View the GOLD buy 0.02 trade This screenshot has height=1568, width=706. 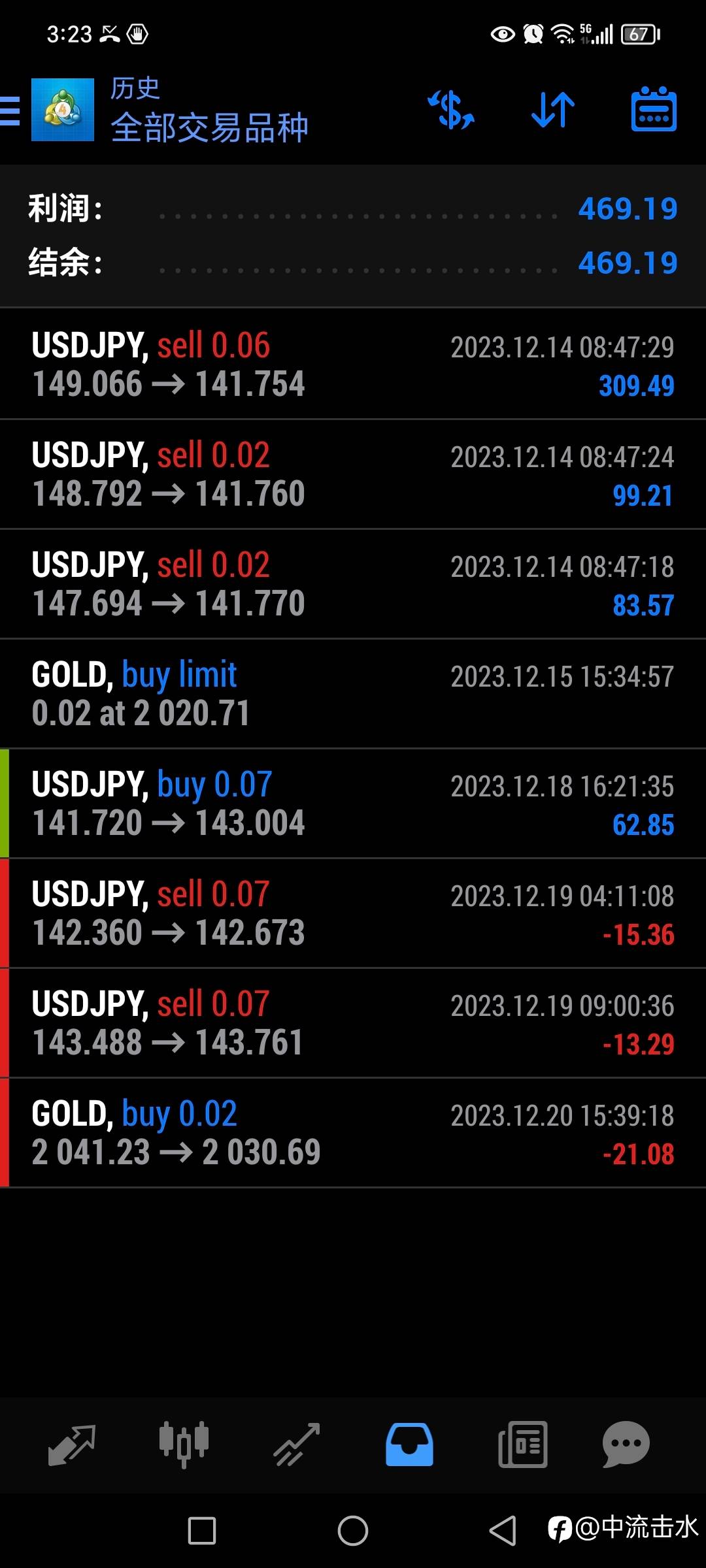[353, 1132]
